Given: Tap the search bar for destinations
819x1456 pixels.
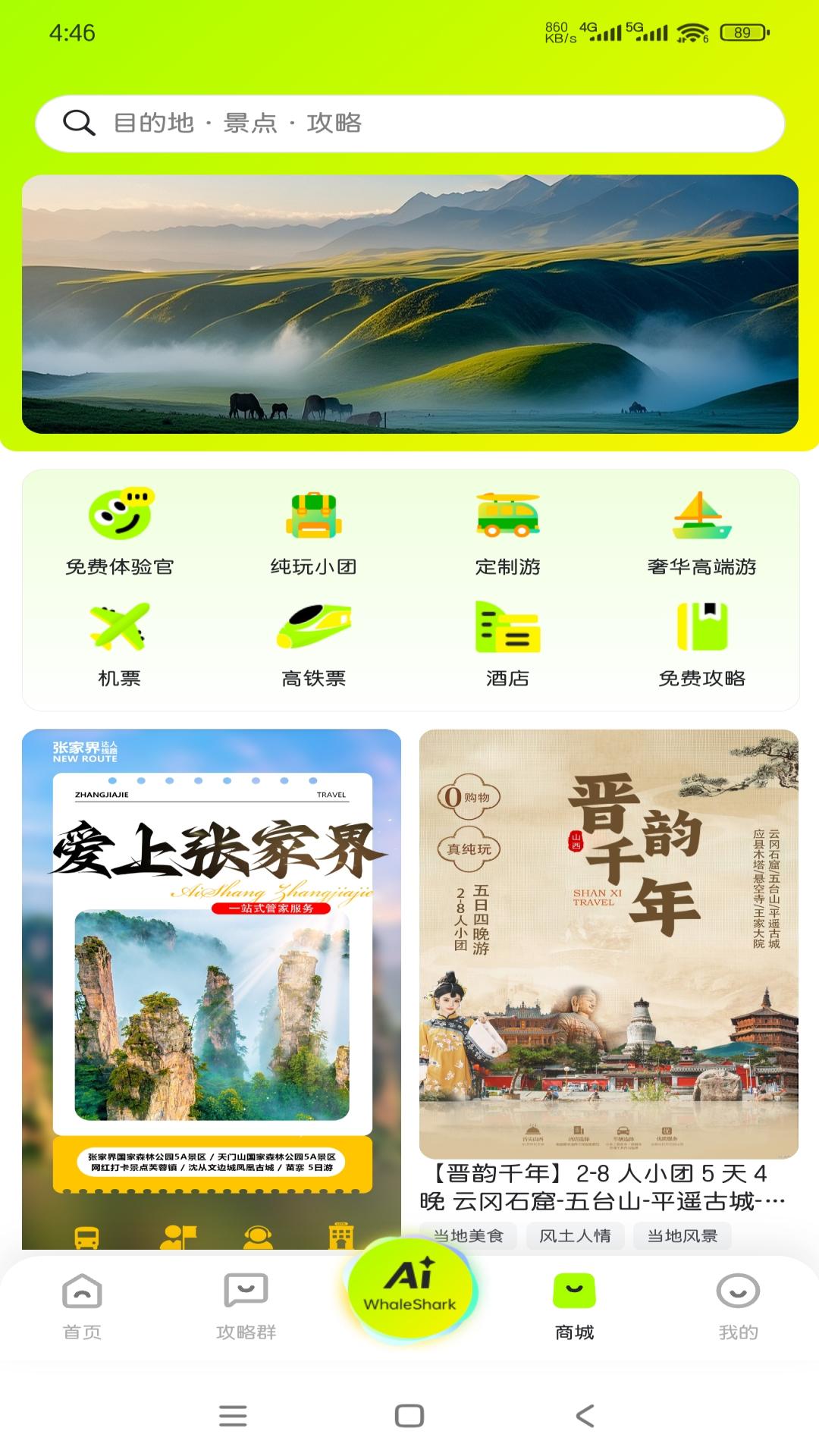Looking at the screenshot, I should [409, 123].
